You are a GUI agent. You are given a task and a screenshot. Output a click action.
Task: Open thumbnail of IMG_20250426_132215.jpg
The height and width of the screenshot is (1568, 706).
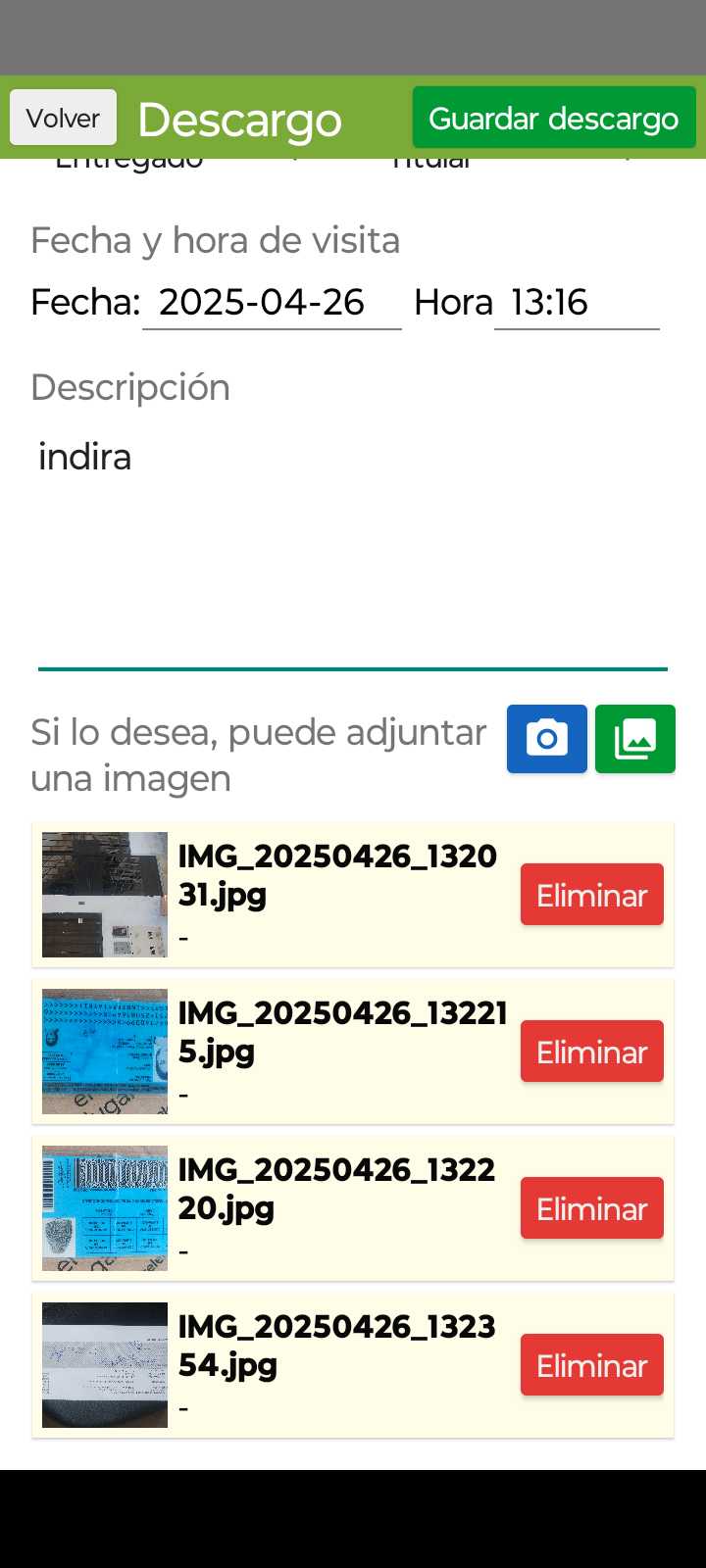tap(105, 1052)
